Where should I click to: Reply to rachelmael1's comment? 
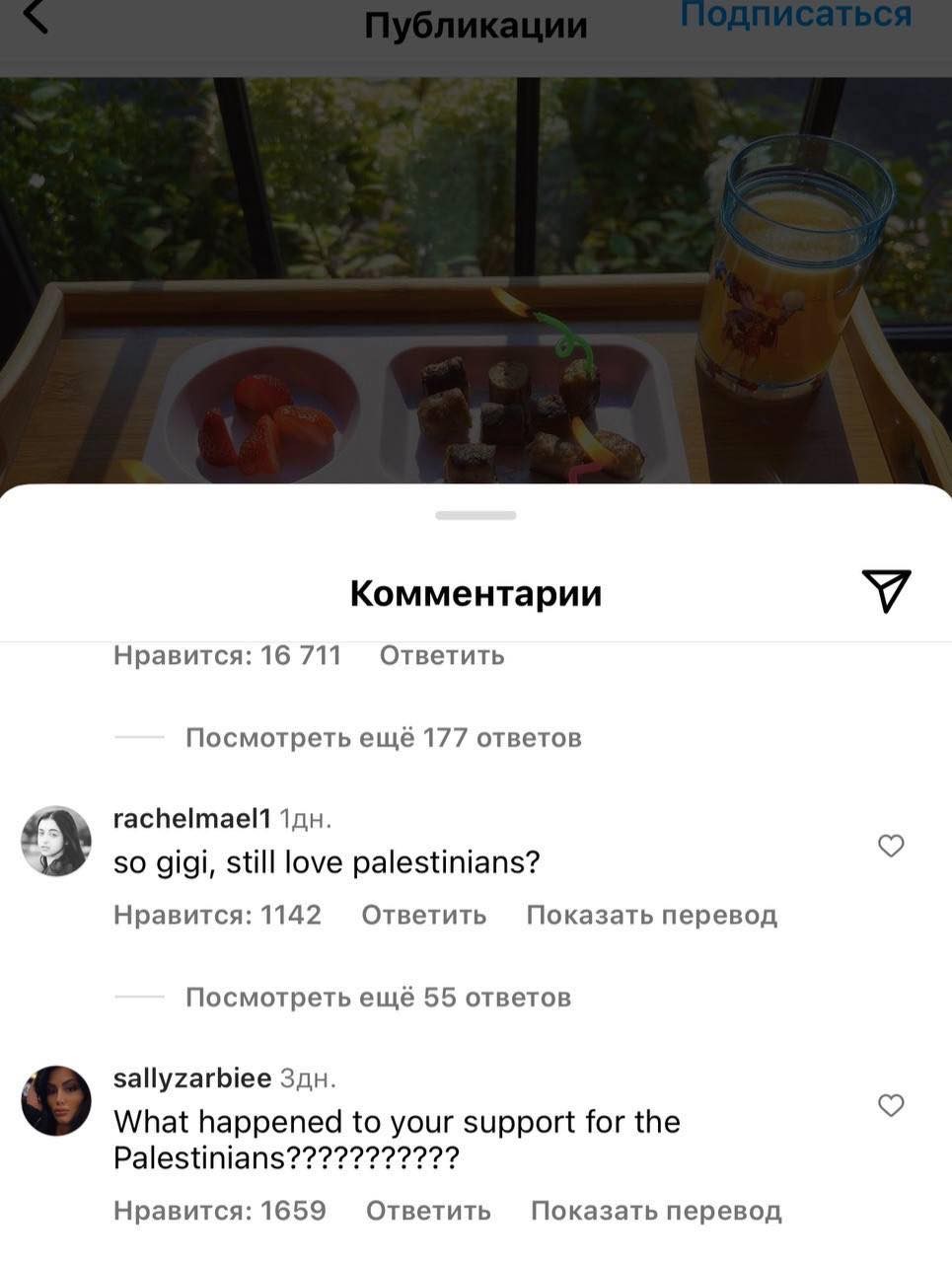pos(423,915)
